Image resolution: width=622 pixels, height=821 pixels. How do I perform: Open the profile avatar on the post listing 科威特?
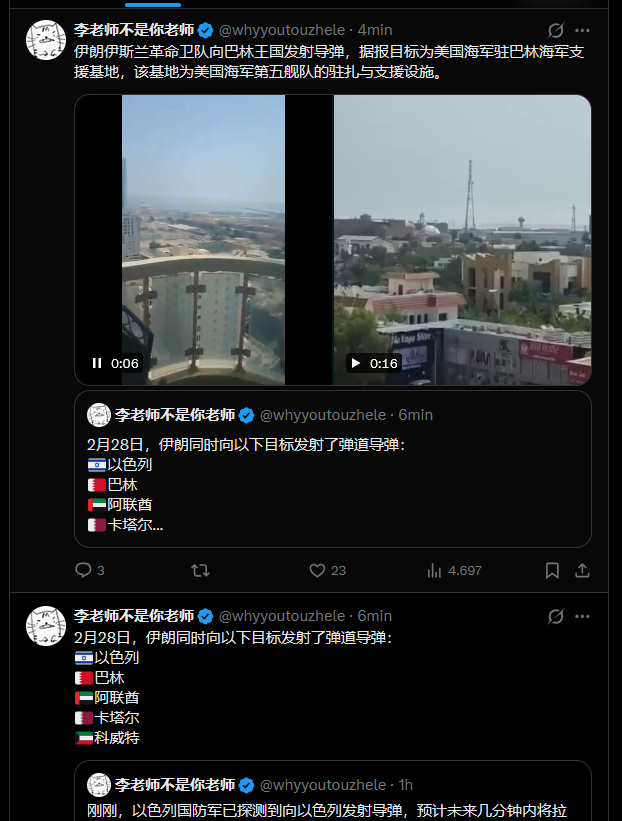[45, 626]
